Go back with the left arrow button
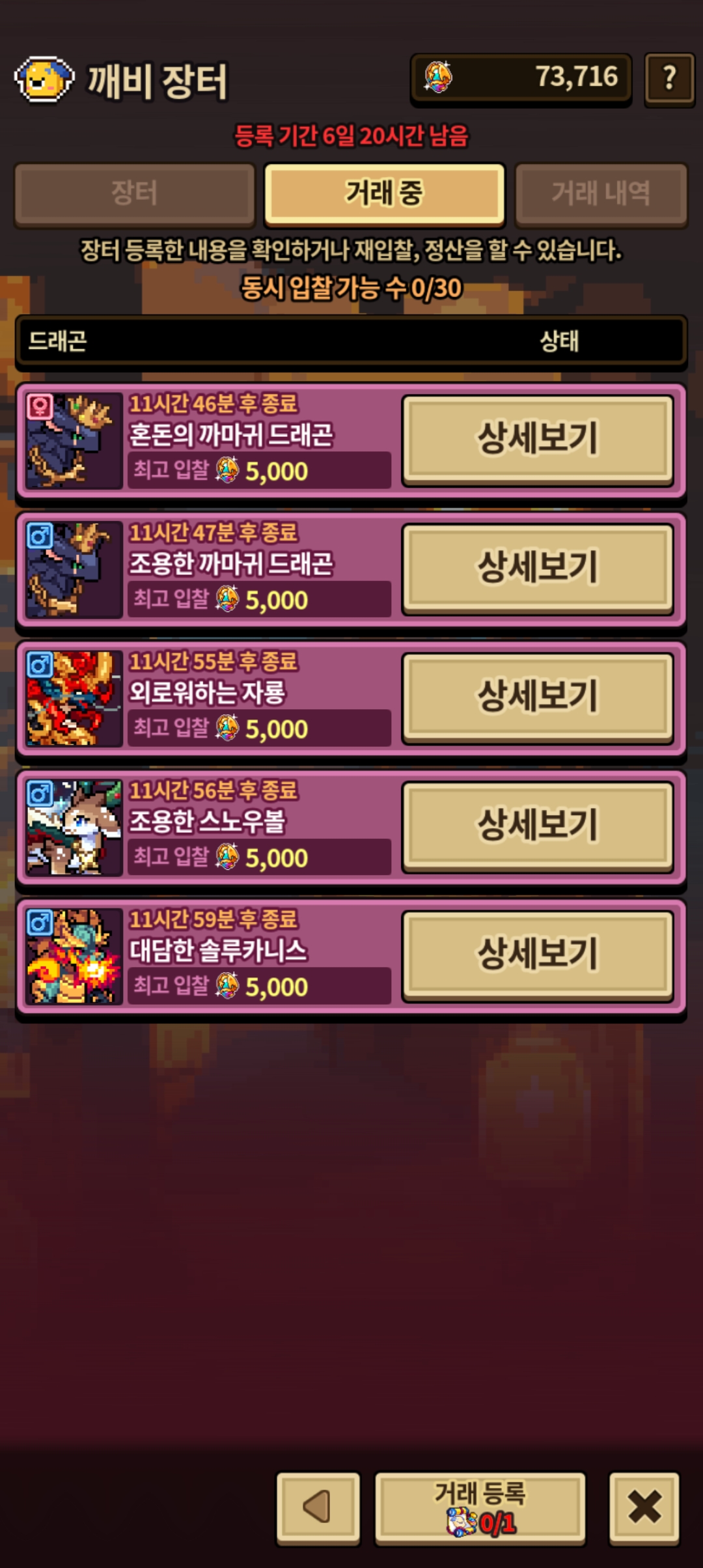The width and height of the screenshot is (703, 1568). click(318, 1508)
